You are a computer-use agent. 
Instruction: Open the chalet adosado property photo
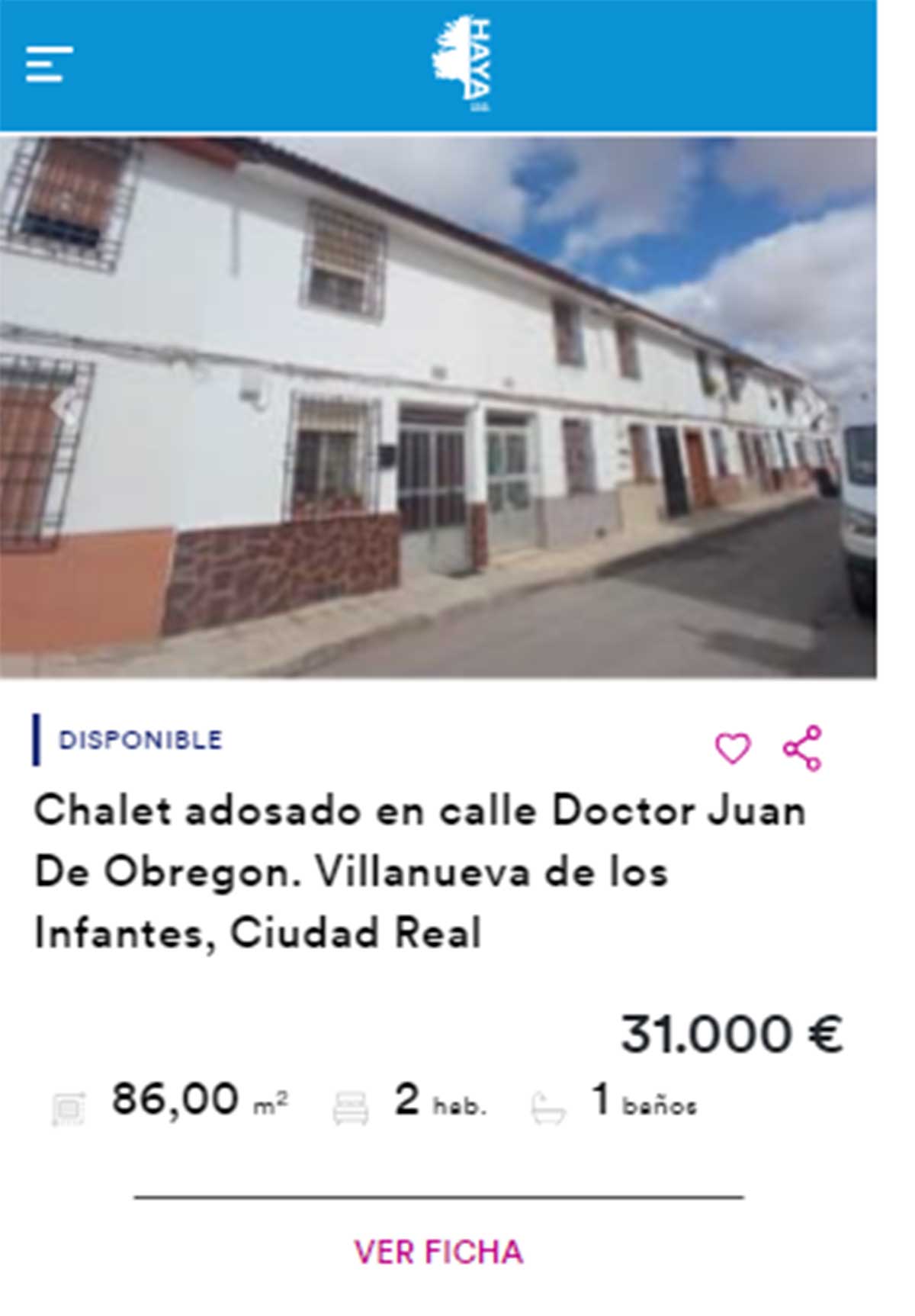(x=438, y=406)
